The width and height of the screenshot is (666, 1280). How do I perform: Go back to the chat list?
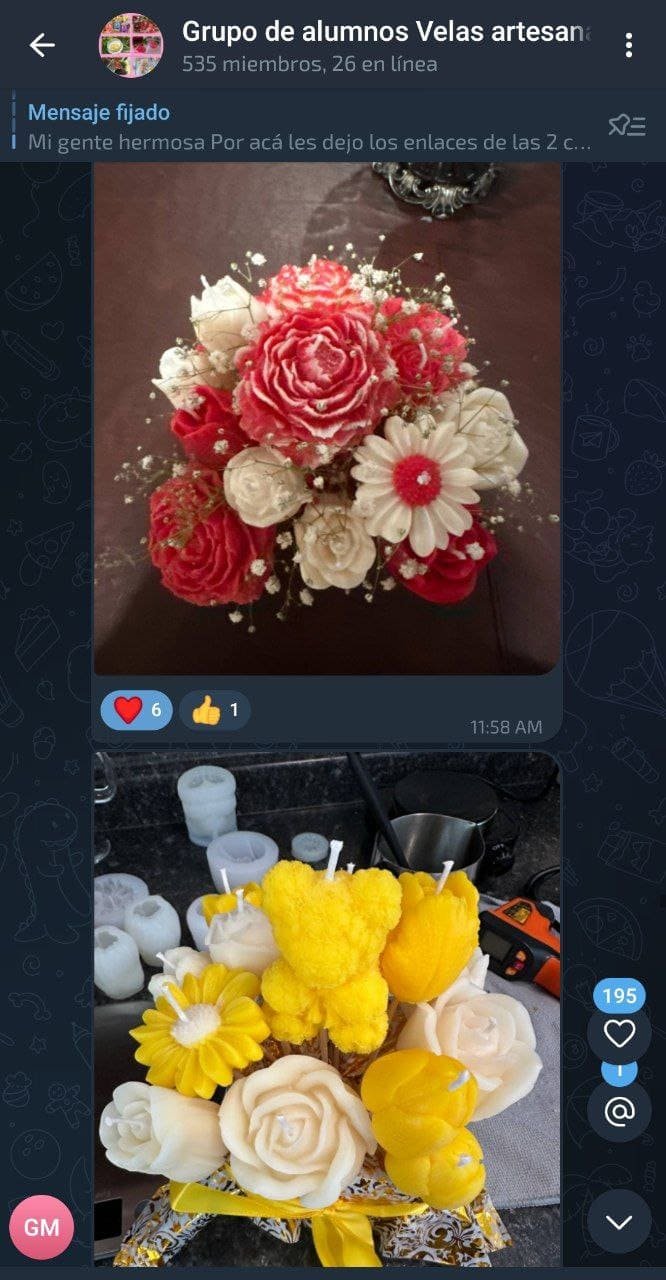pyautogui.click(x=42, y=45)
